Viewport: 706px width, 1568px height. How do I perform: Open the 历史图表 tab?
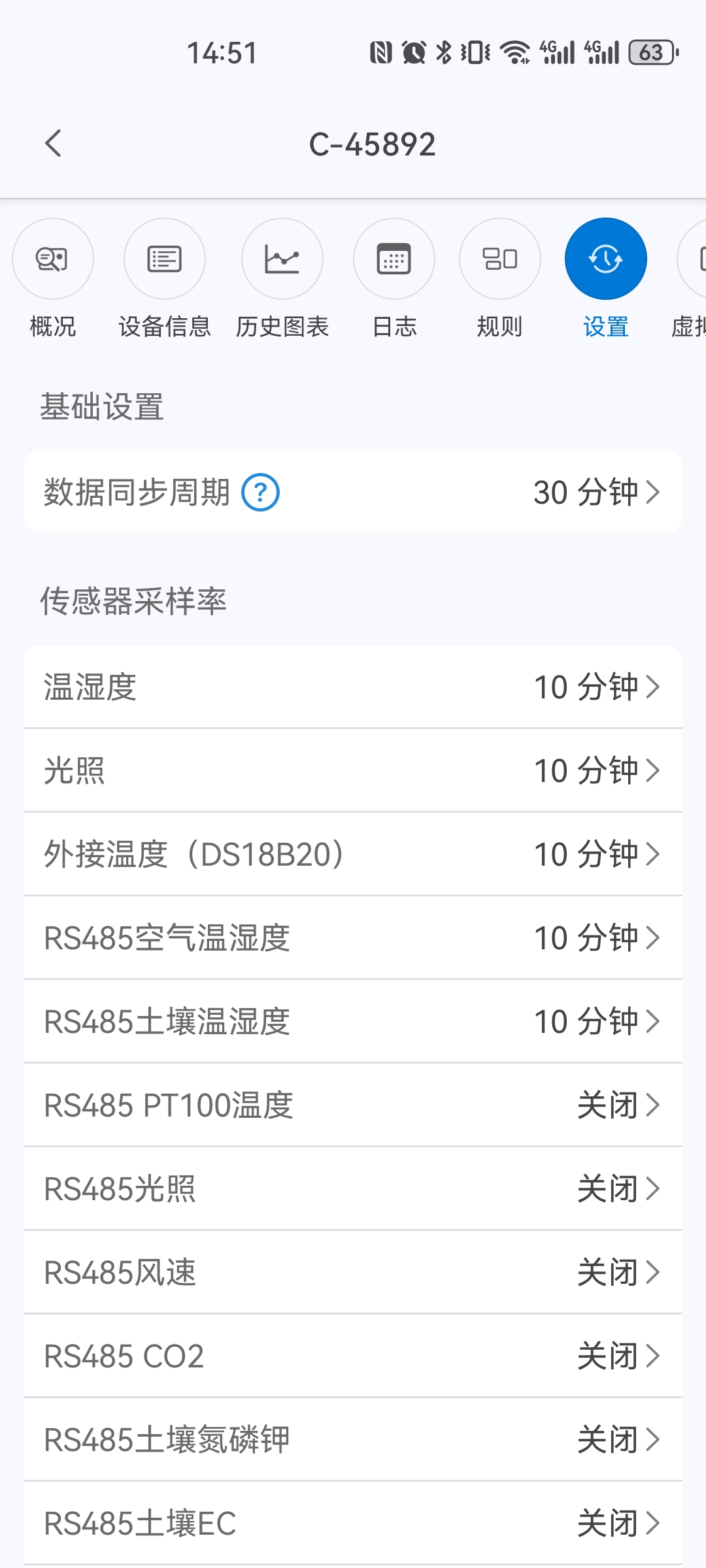[282, 259]
